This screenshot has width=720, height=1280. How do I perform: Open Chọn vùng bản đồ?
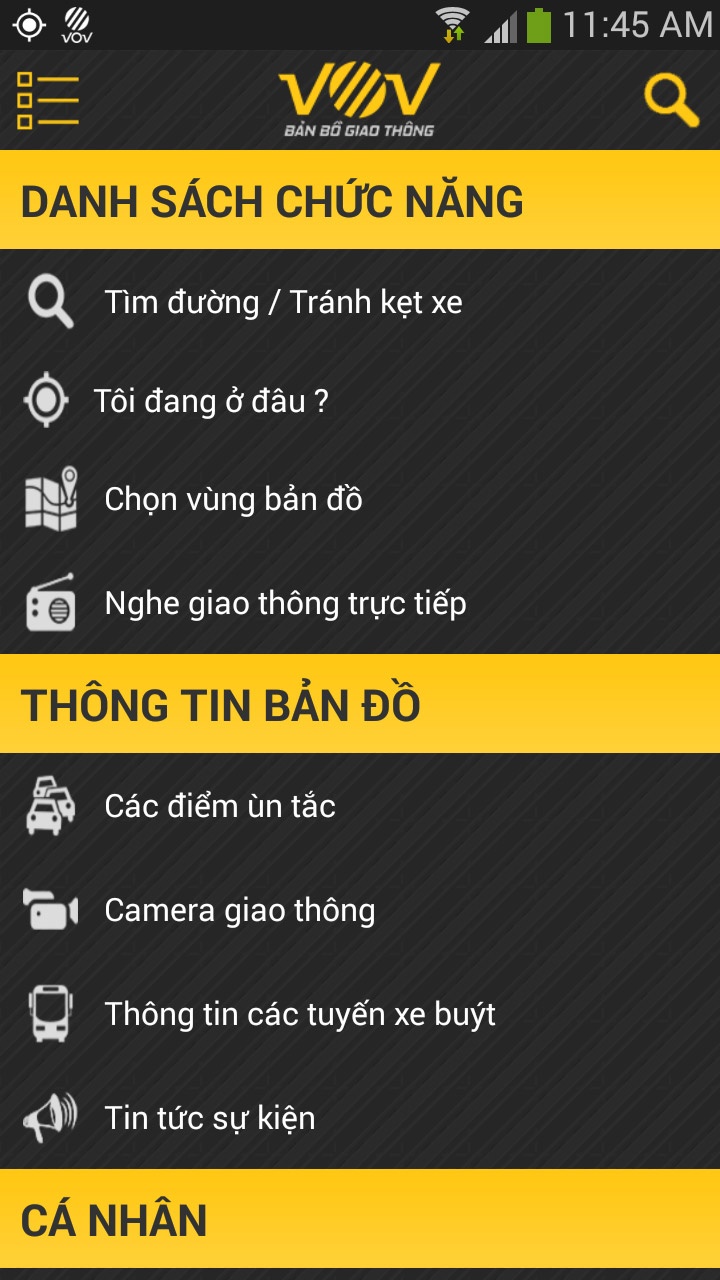233,499
